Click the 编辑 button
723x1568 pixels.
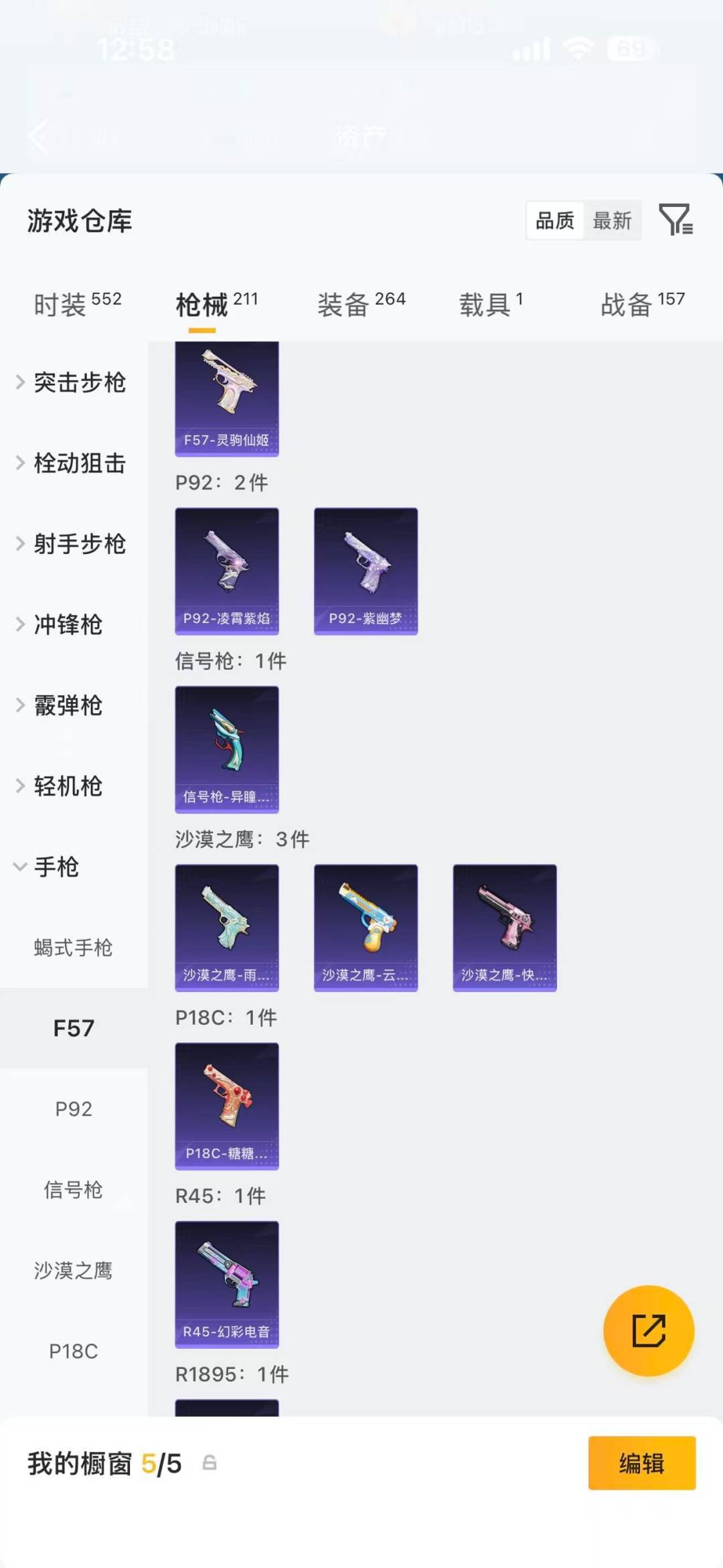click(641, 1464)
